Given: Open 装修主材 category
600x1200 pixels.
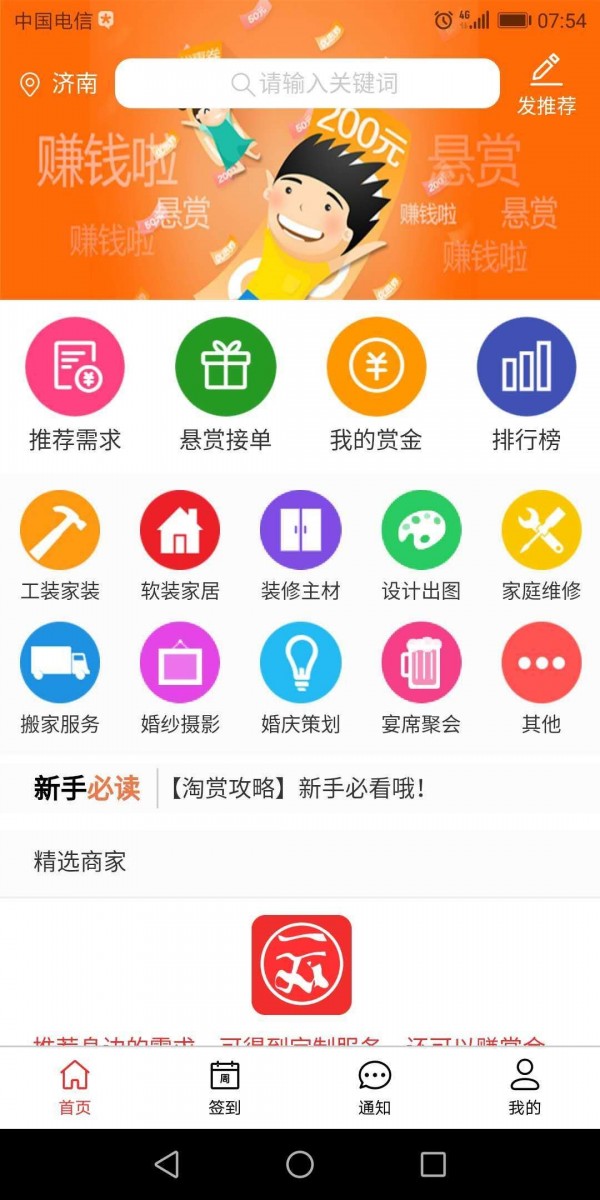Looking at the screenshot, I should 300,545.
